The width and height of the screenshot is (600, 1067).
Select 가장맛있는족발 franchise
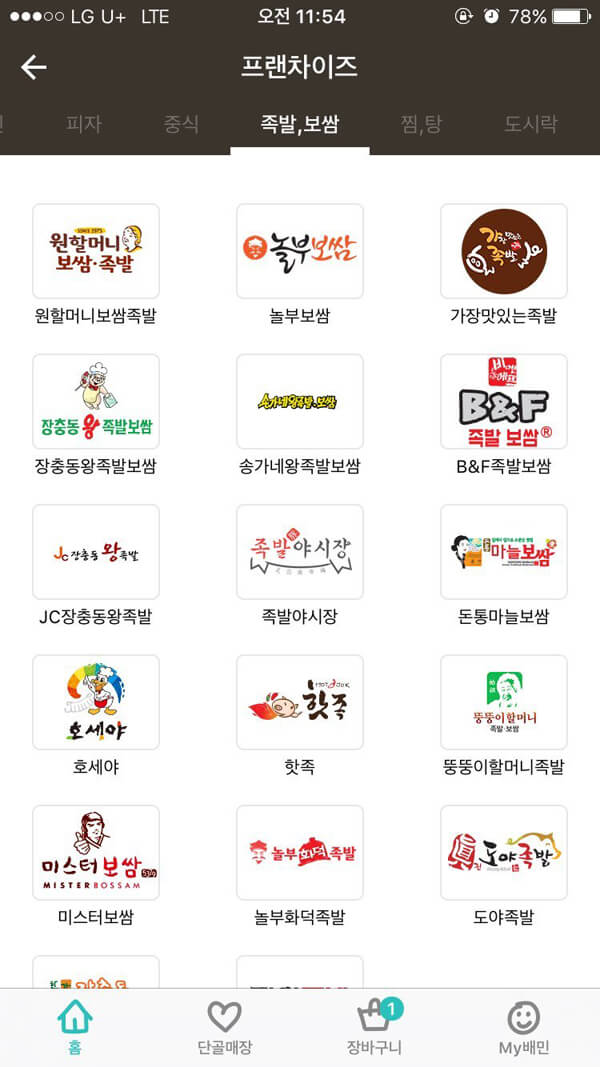[504, 251]
